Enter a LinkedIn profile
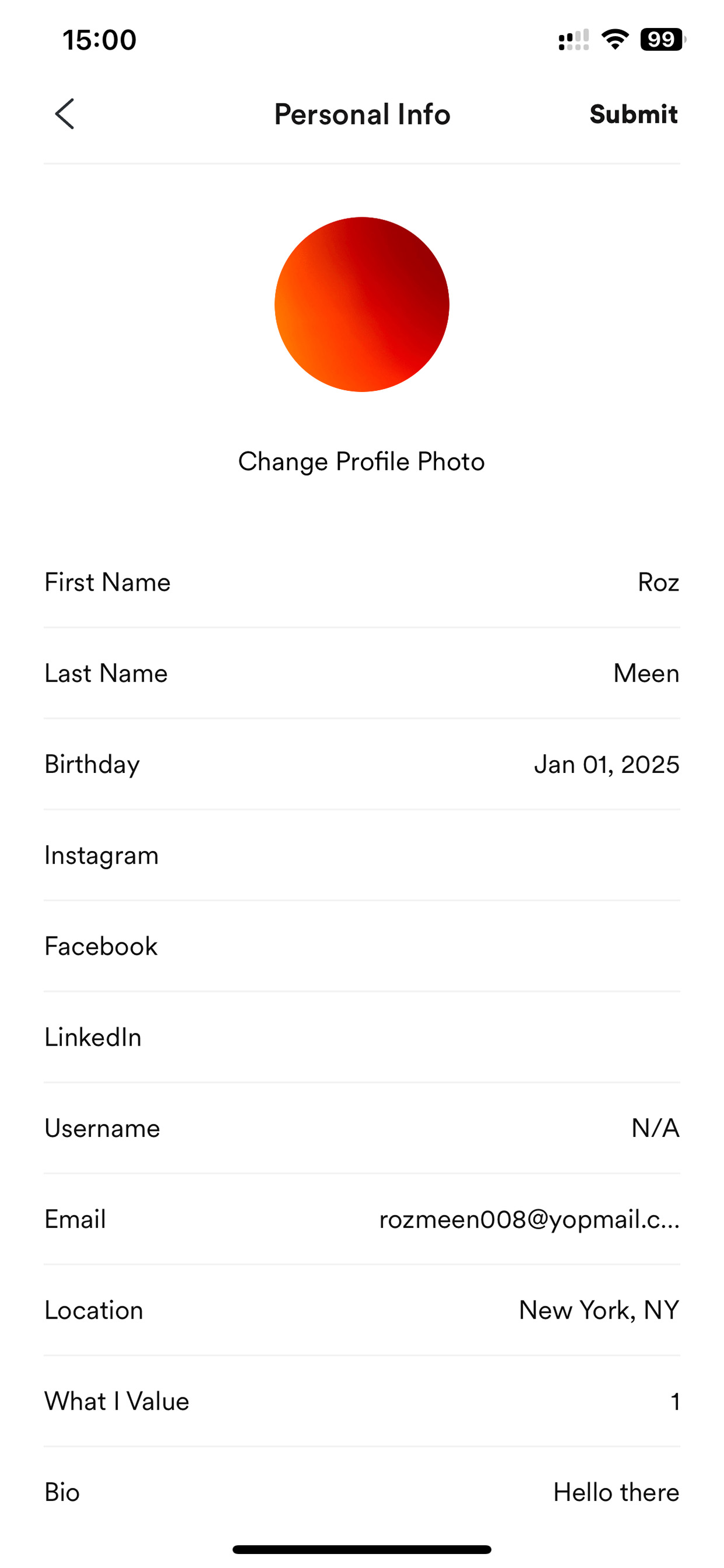Screen dimensions: 724x1568 click(x=362, y=1037)
